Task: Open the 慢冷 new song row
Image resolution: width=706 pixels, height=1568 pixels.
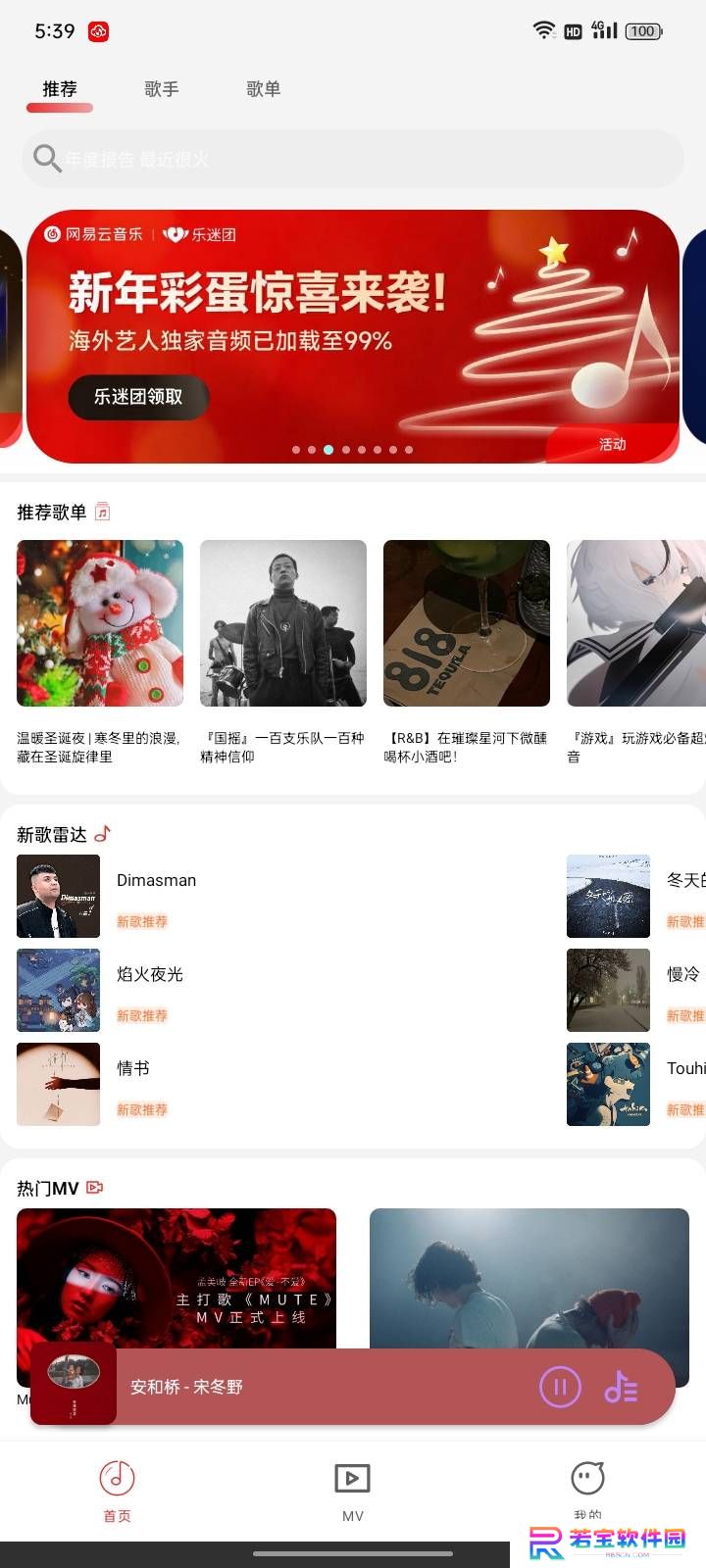Action: tap(636, 991)
